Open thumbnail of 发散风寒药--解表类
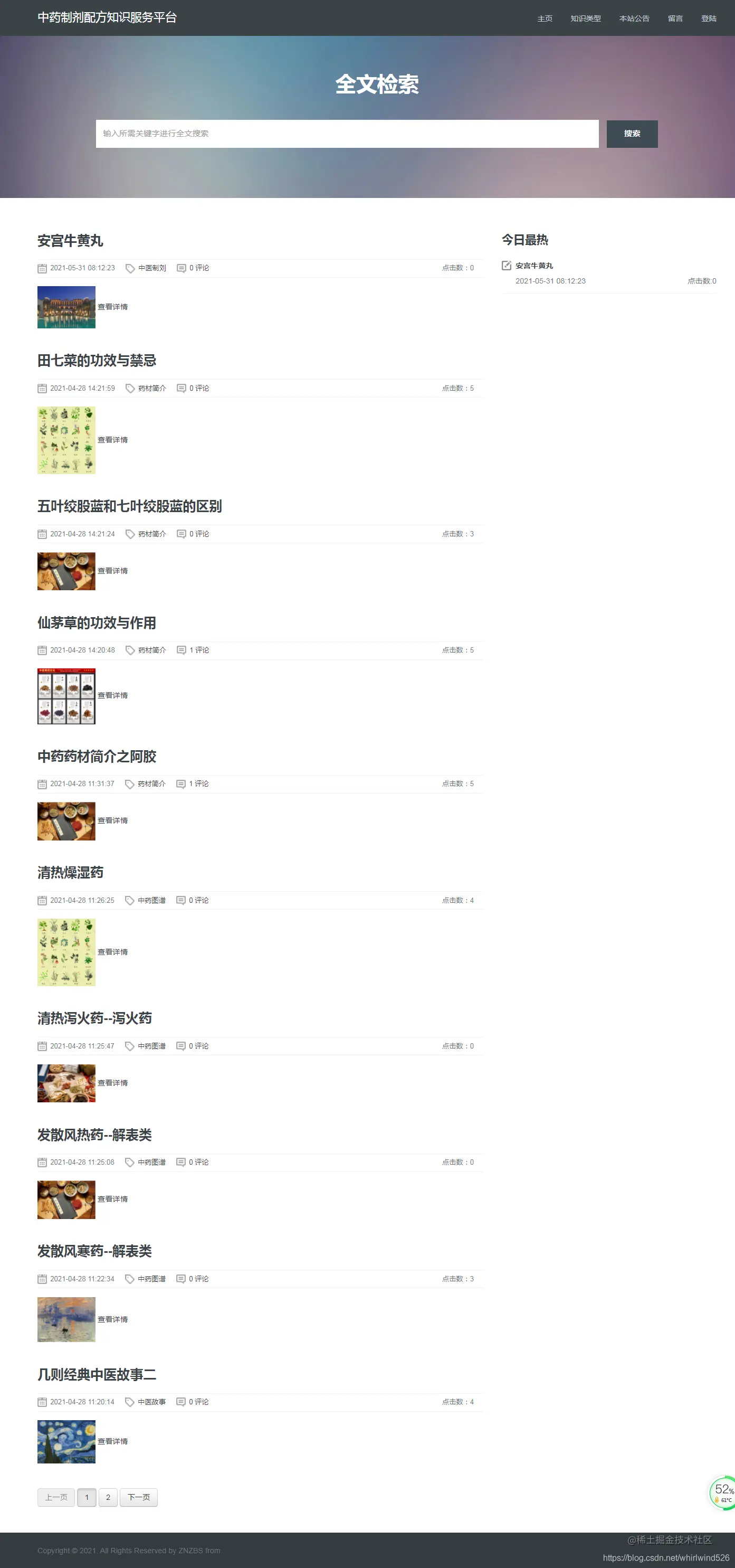This screenshot has height=1568, width=735. click(x=66, y=1319)
